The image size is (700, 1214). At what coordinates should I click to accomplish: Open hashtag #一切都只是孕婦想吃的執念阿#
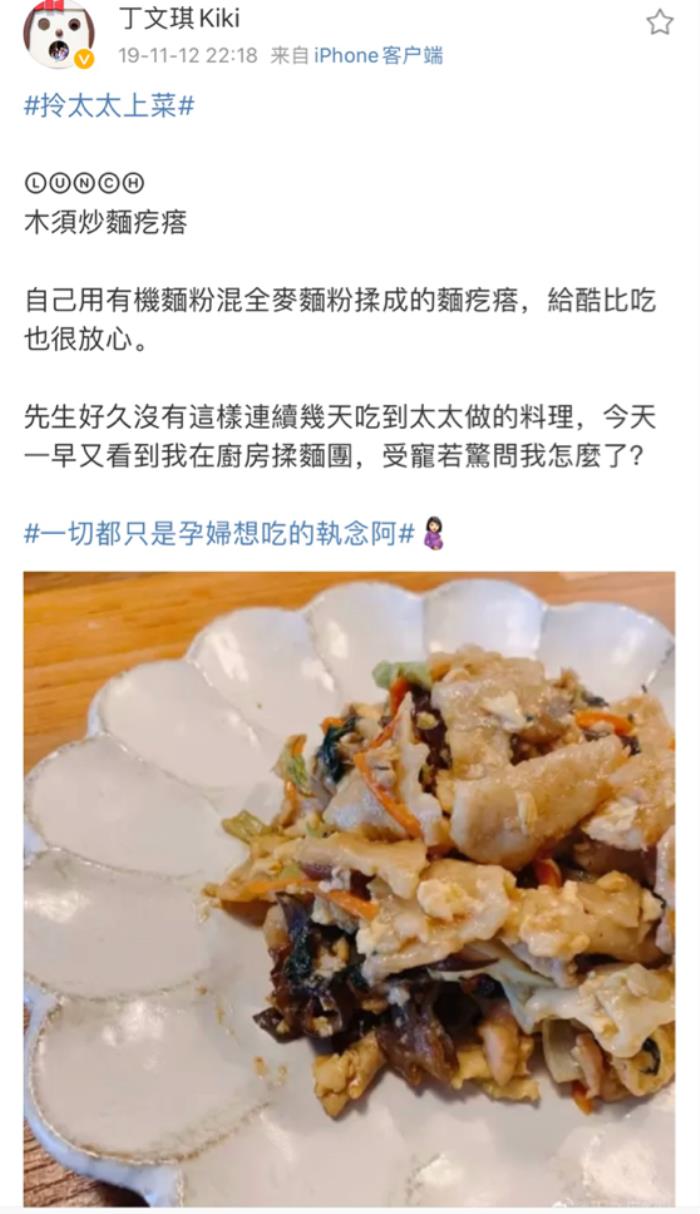(x=219, y=533)
